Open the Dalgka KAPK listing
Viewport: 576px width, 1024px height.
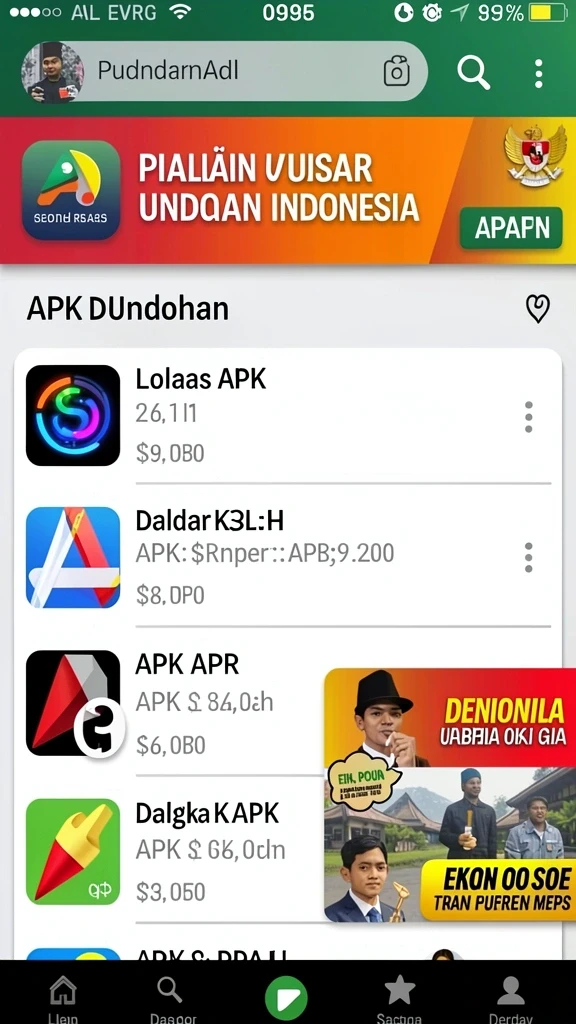click(170, 851)
